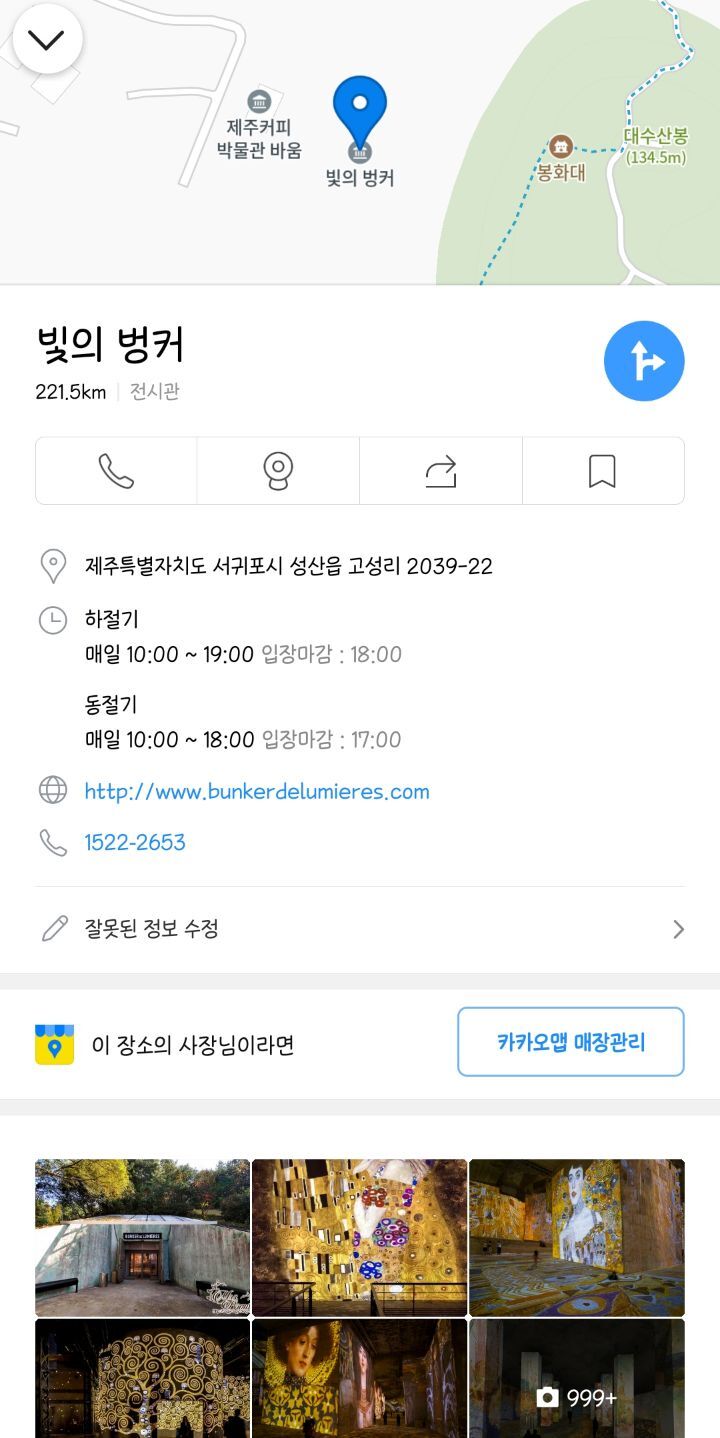Collapse the place details panel
Viewport: 720px width, 1438px height.
tap(46, 40)
